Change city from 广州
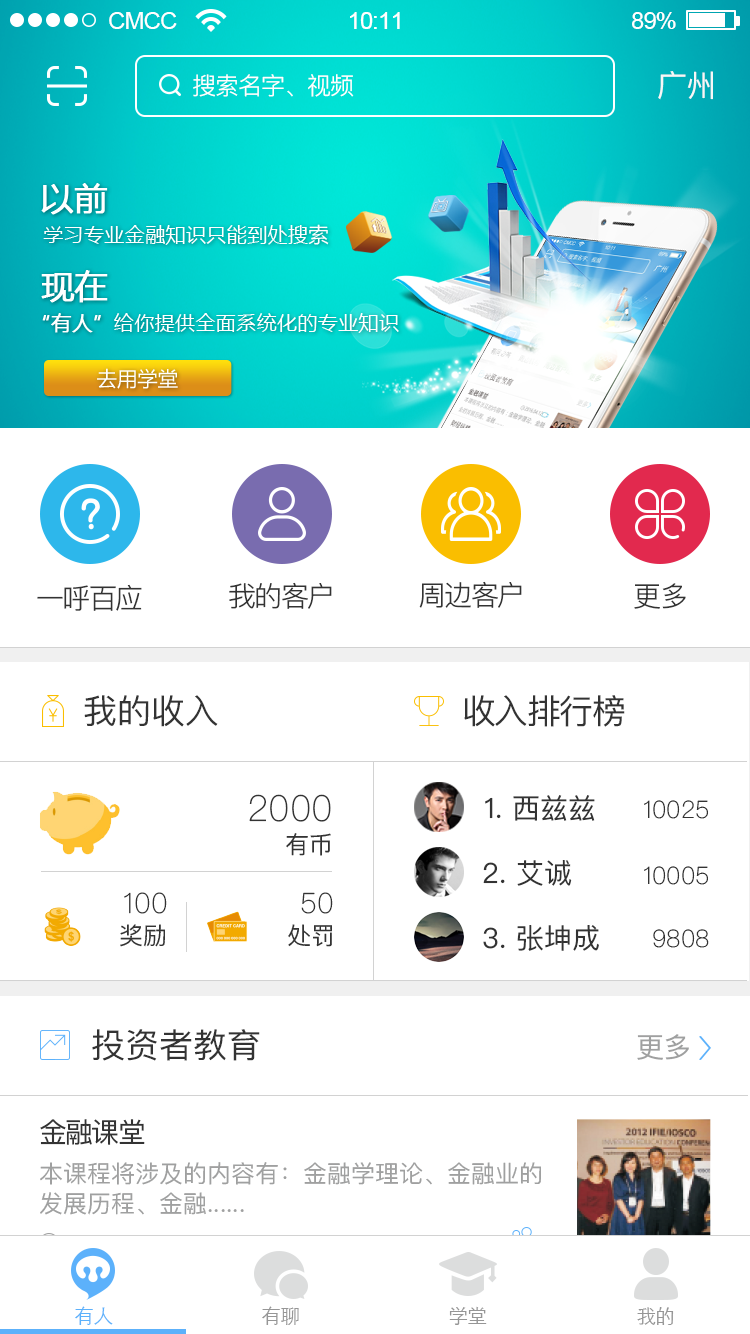Image resolution: width=750 pixels, height=1334 pixels. pos(685,86)
